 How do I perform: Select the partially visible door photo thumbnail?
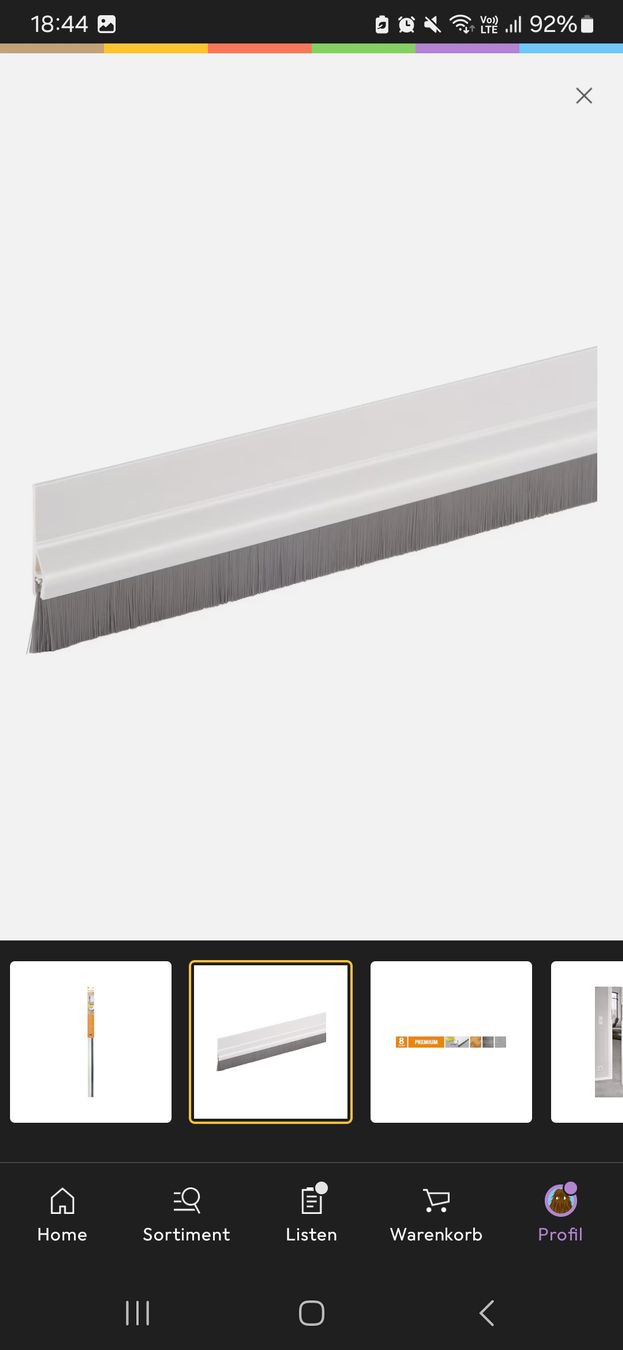[587, 1042]
